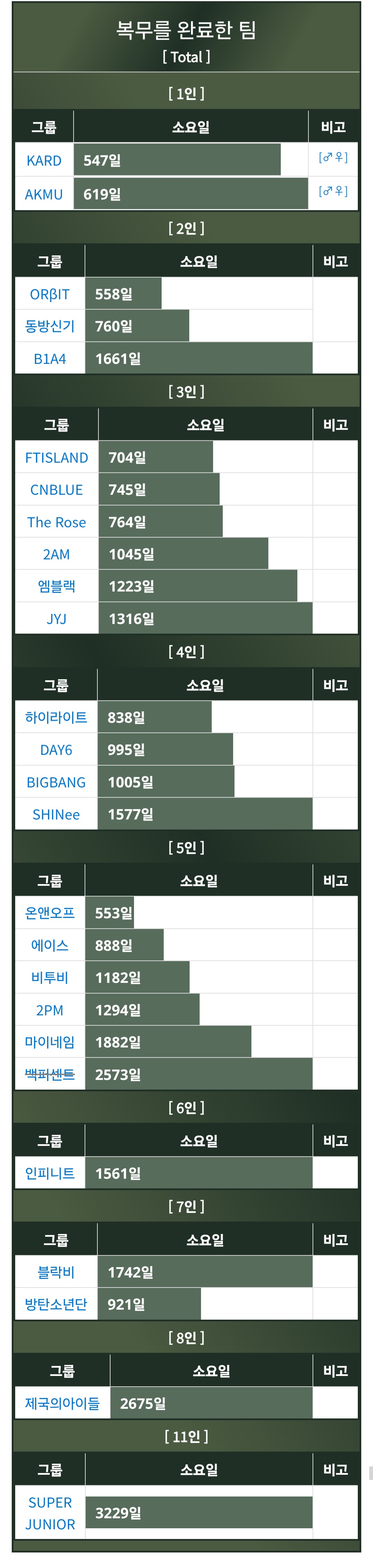373x1568 pixels.
Task: Open The Rose link
Action: (x=57, y=522)
